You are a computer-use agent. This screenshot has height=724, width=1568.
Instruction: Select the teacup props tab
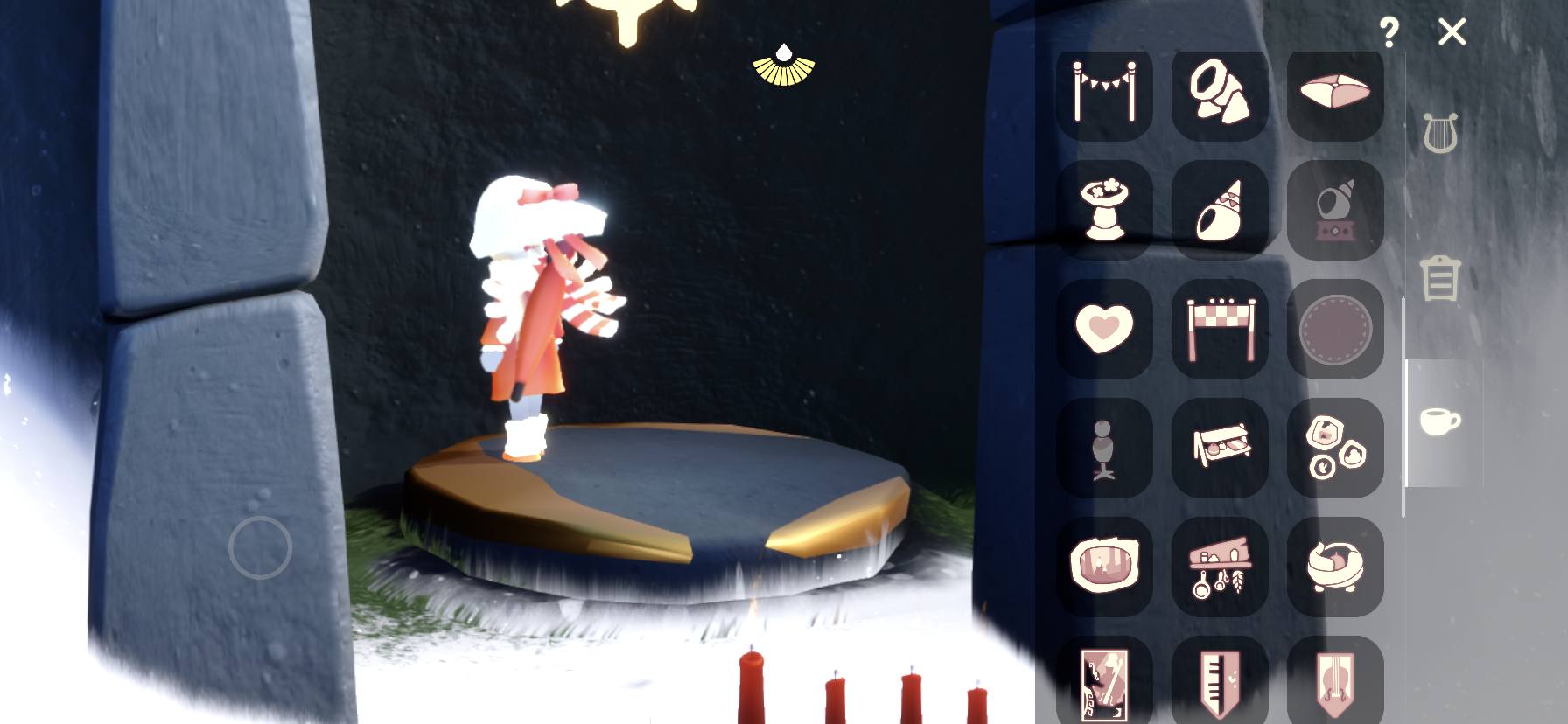tap(1439, 421)
